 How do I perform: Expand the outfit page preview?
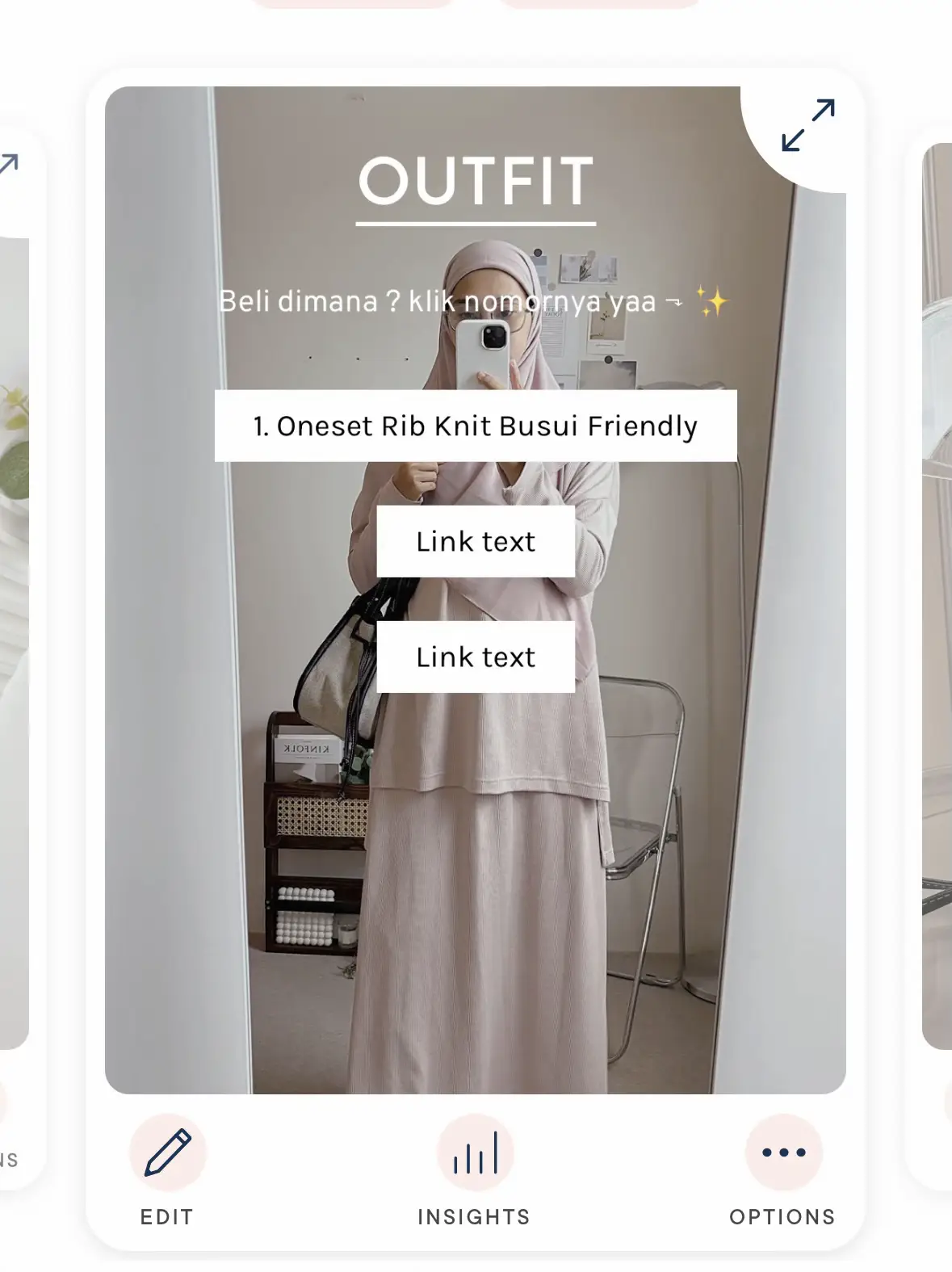point(807,126)
